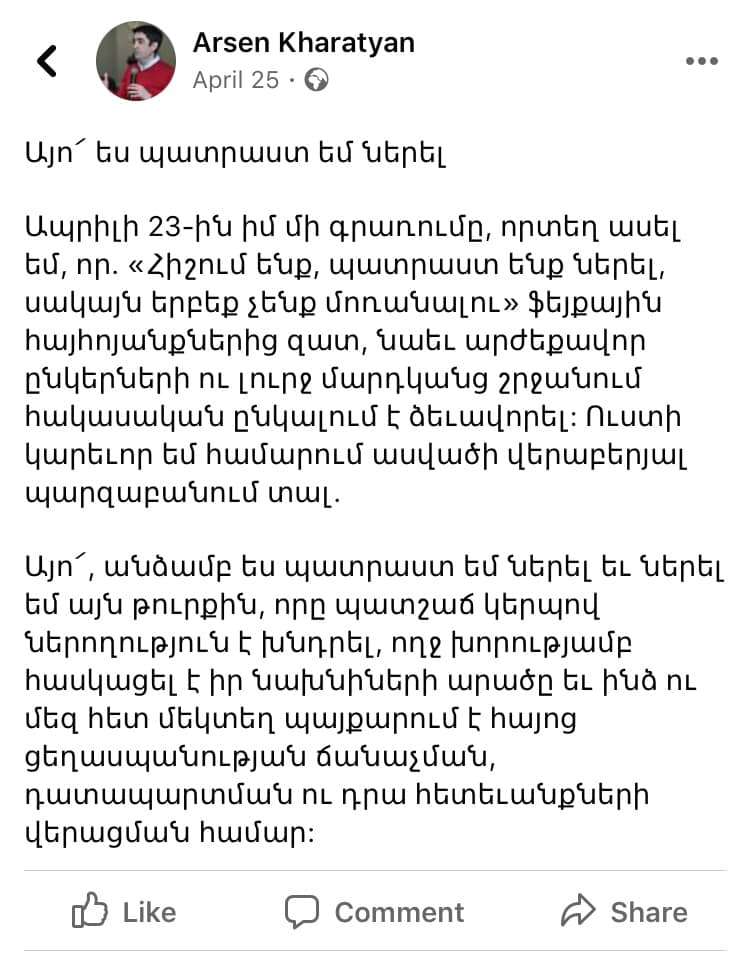
Task: Open Arsen Kharatyan's profile picture
Action: pos(136,61)
